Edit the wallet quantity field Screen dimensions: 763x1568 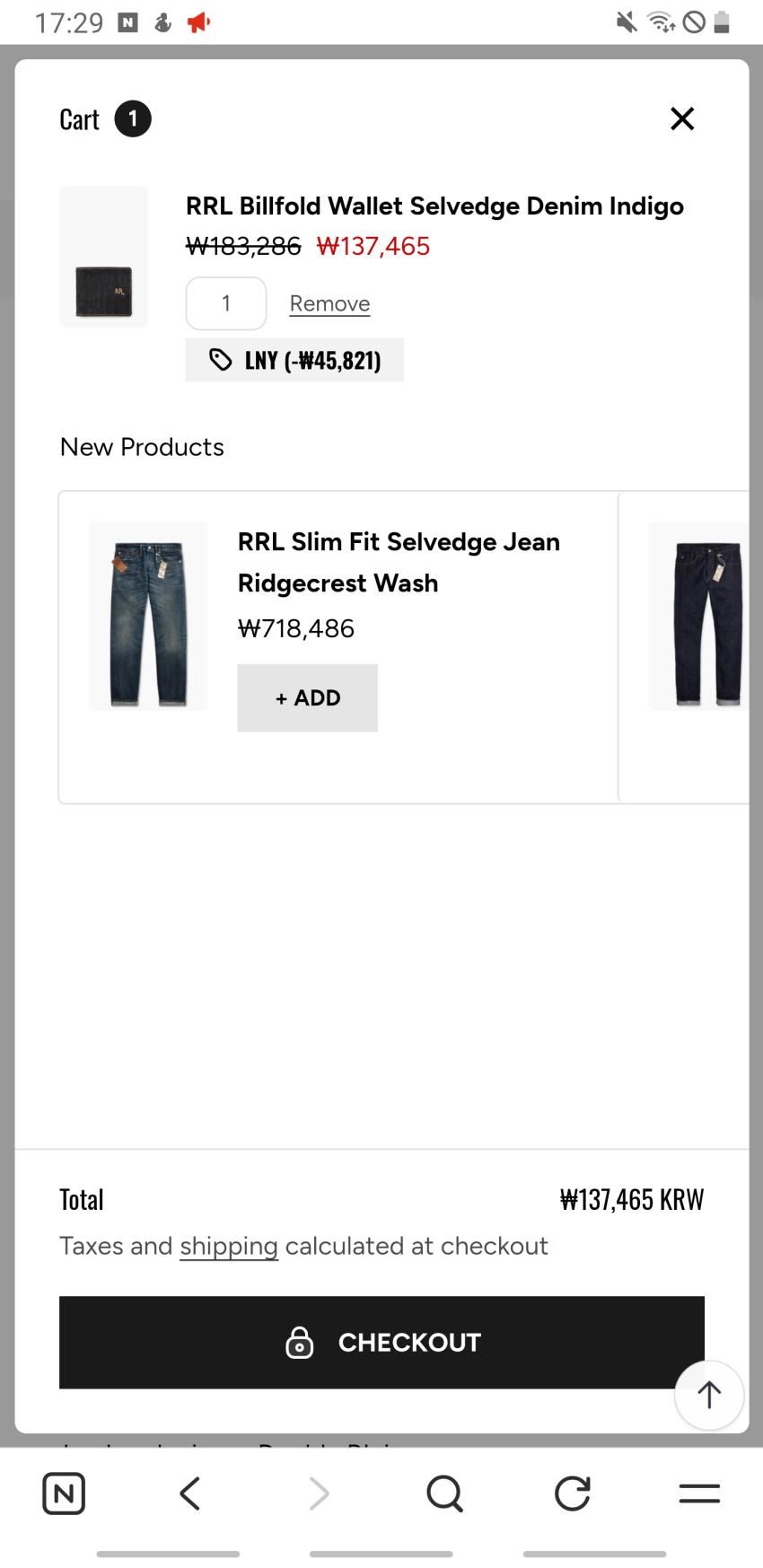coord(226,303)
